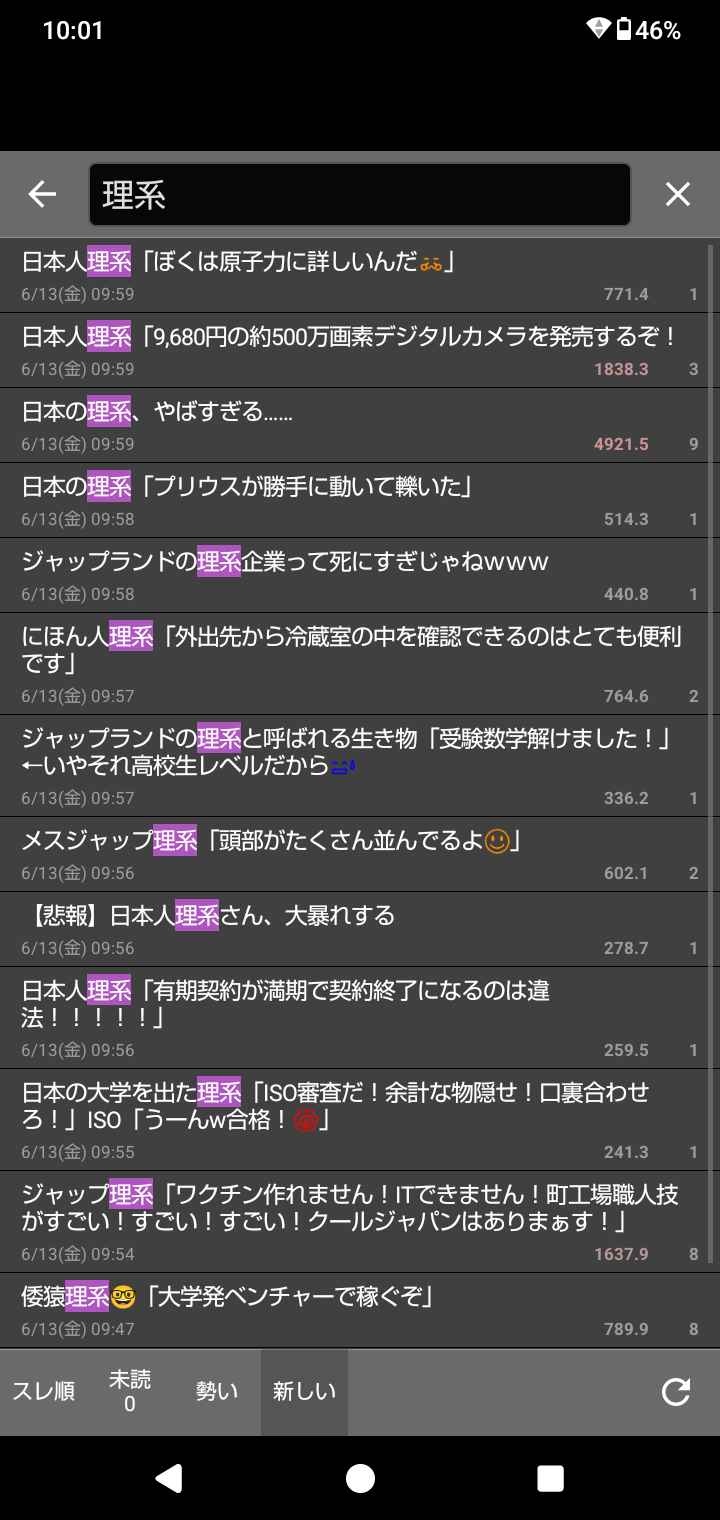The image size is (720, 1520).
Task: Tap the back arrow beside the search box
Action: 42,195
